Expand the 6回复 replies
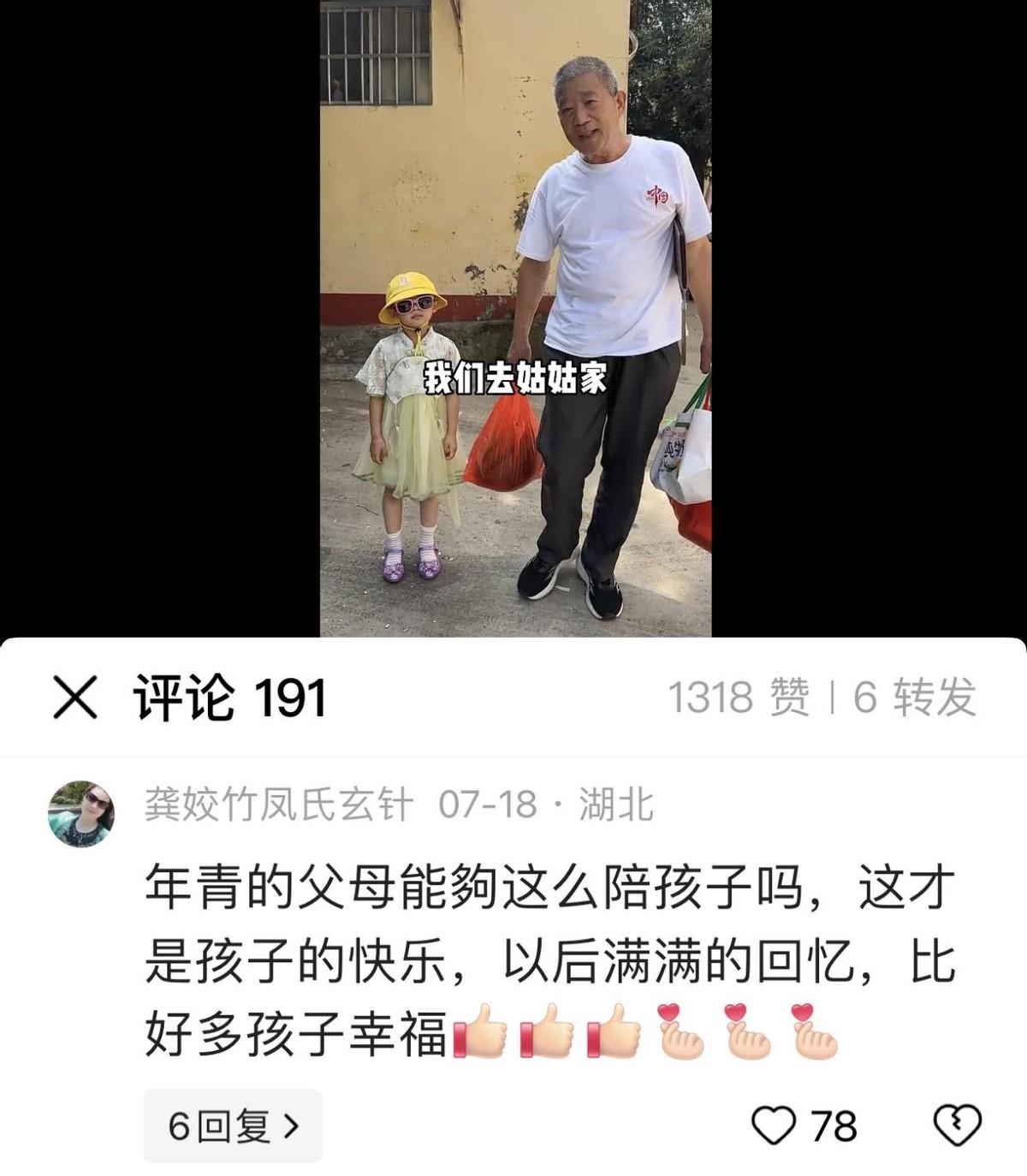Screen dimensions: 1027x1176 (233, 1126)
